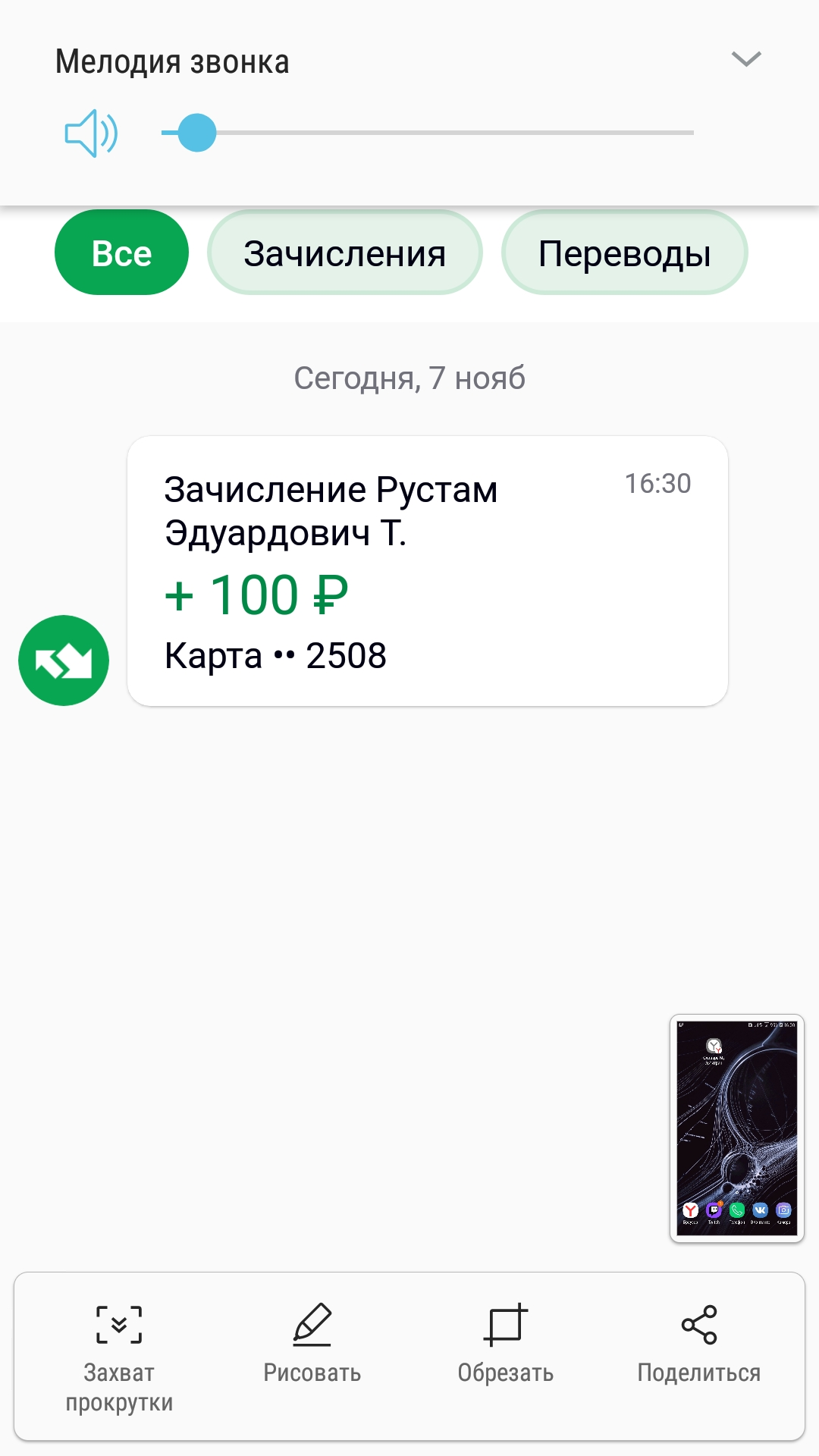The height and width of the screenshot is (1456, 819).
Task: Switch to the "Переводы" filter
Action: pyautogui.click(x=625, y=253)
